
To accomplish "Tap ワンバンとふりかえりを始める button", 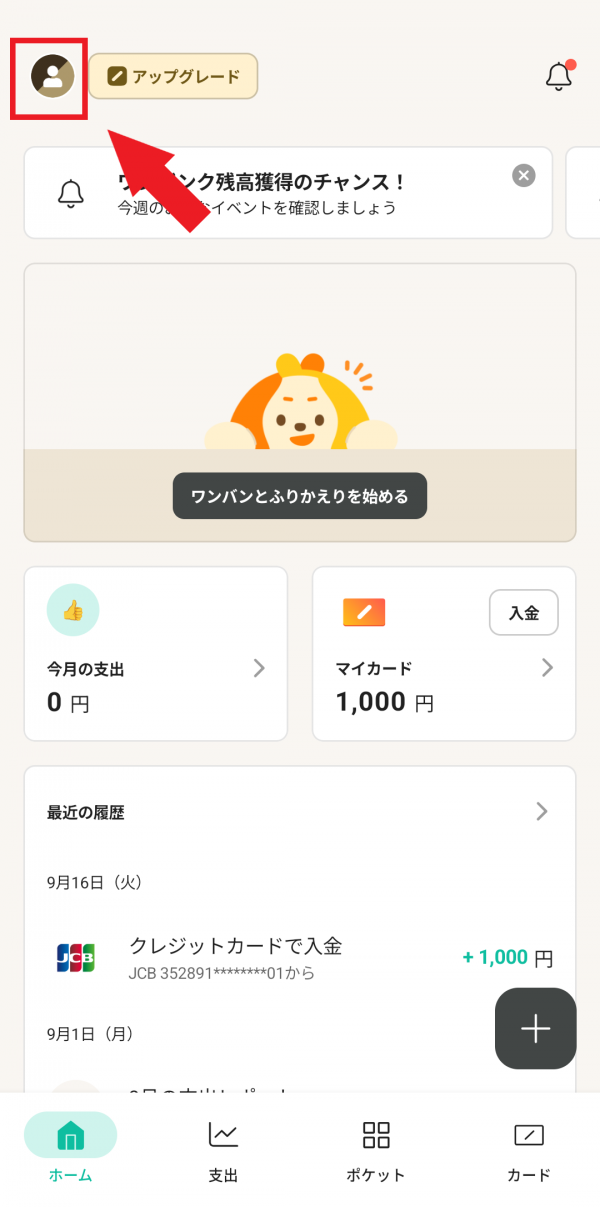I will [x=300, y=496].
